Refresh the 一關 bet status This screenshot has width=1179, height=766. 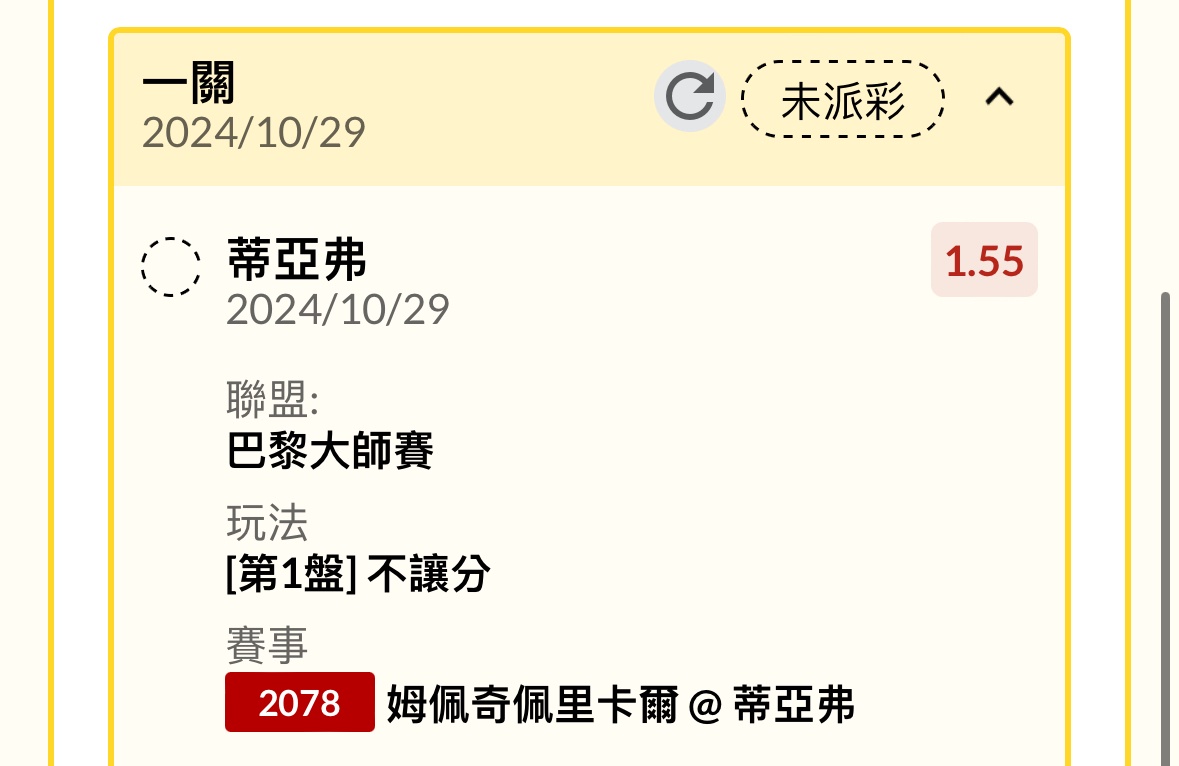pyautogui.click(x=689, y=97)
